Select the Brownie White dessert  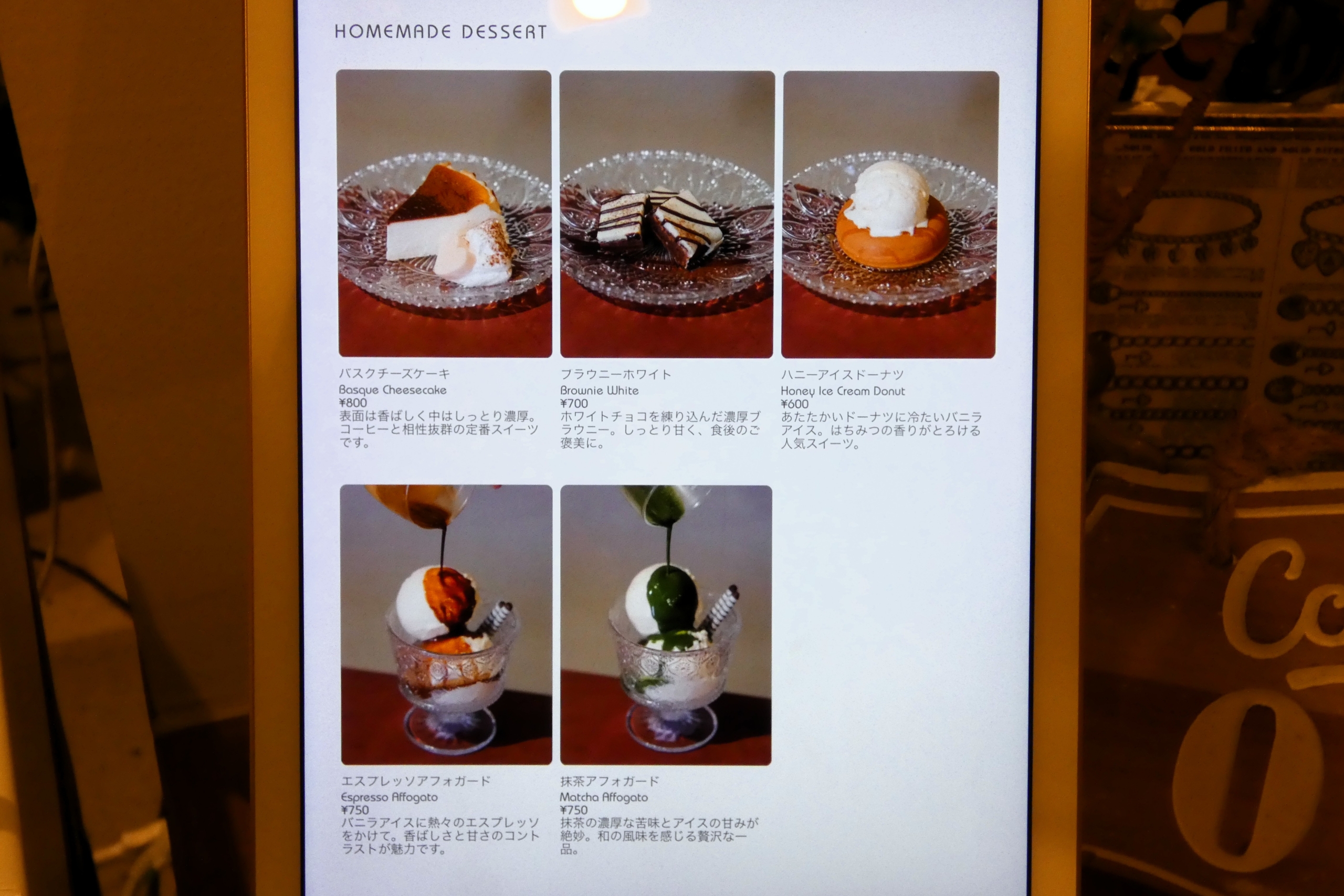coord(666,214)
